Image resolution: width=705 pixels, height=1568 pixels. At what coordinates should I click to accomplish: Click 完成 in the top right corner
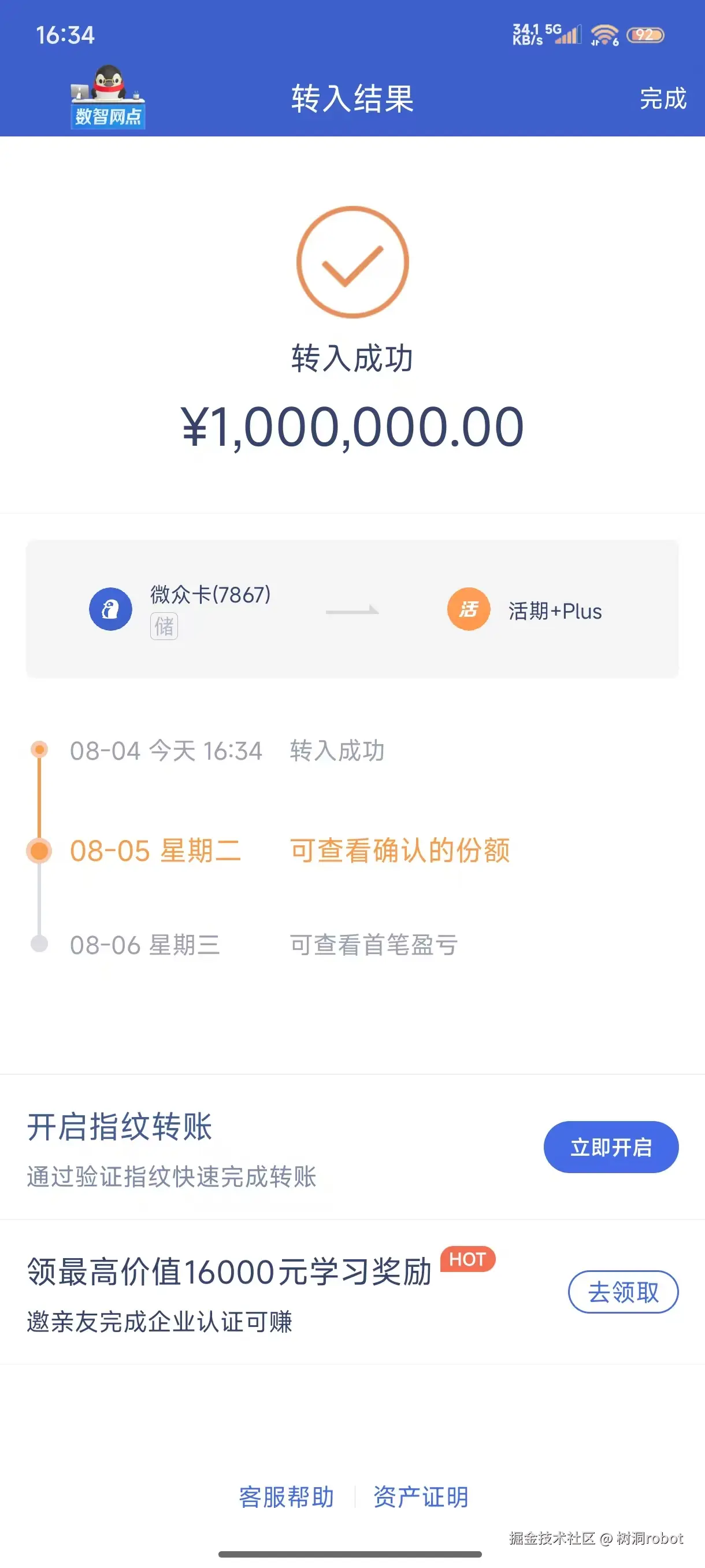coord(663,99)
